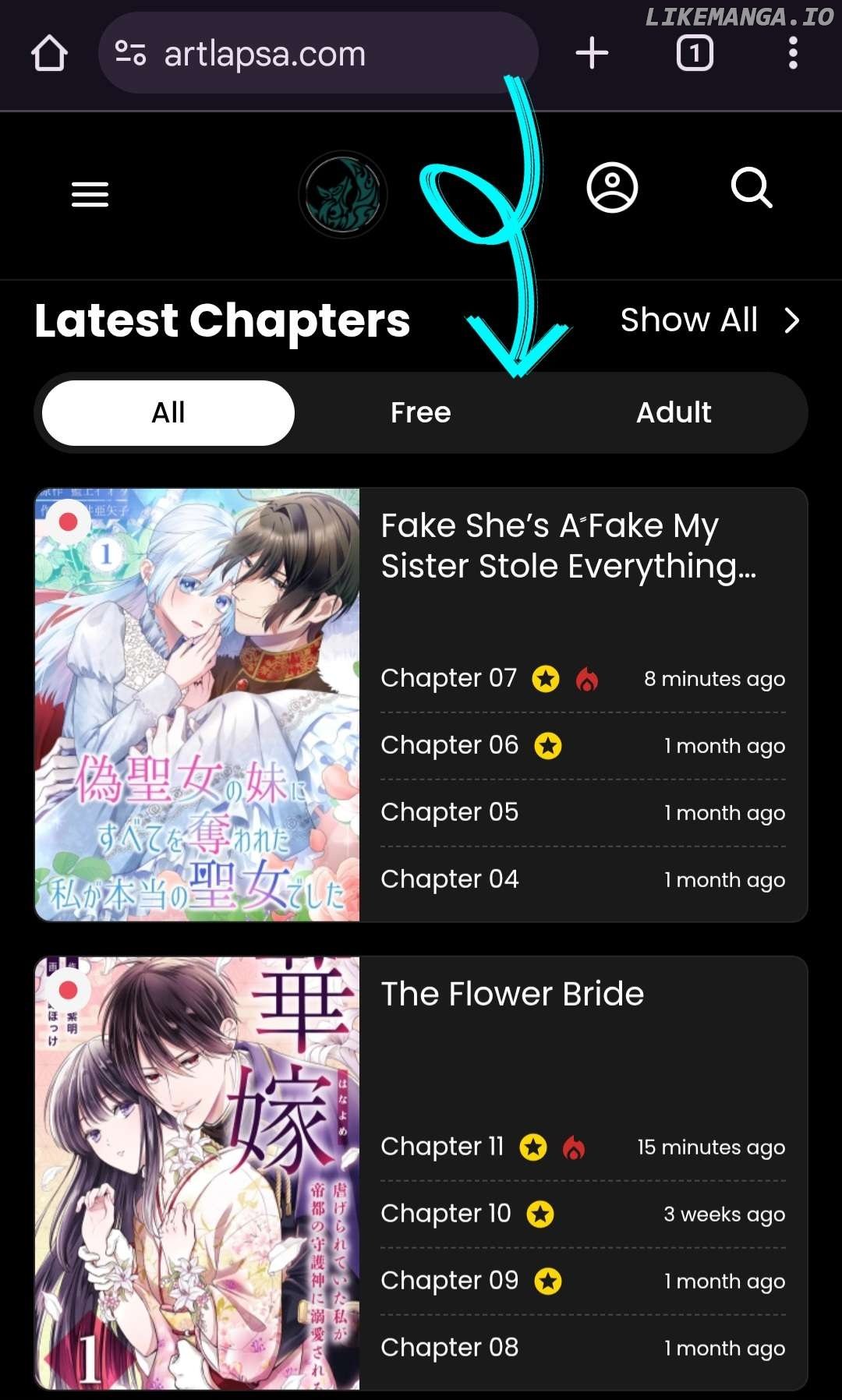The image size is (842, 1400).
Task: Switch to the Adult filter
Action: 674,412
